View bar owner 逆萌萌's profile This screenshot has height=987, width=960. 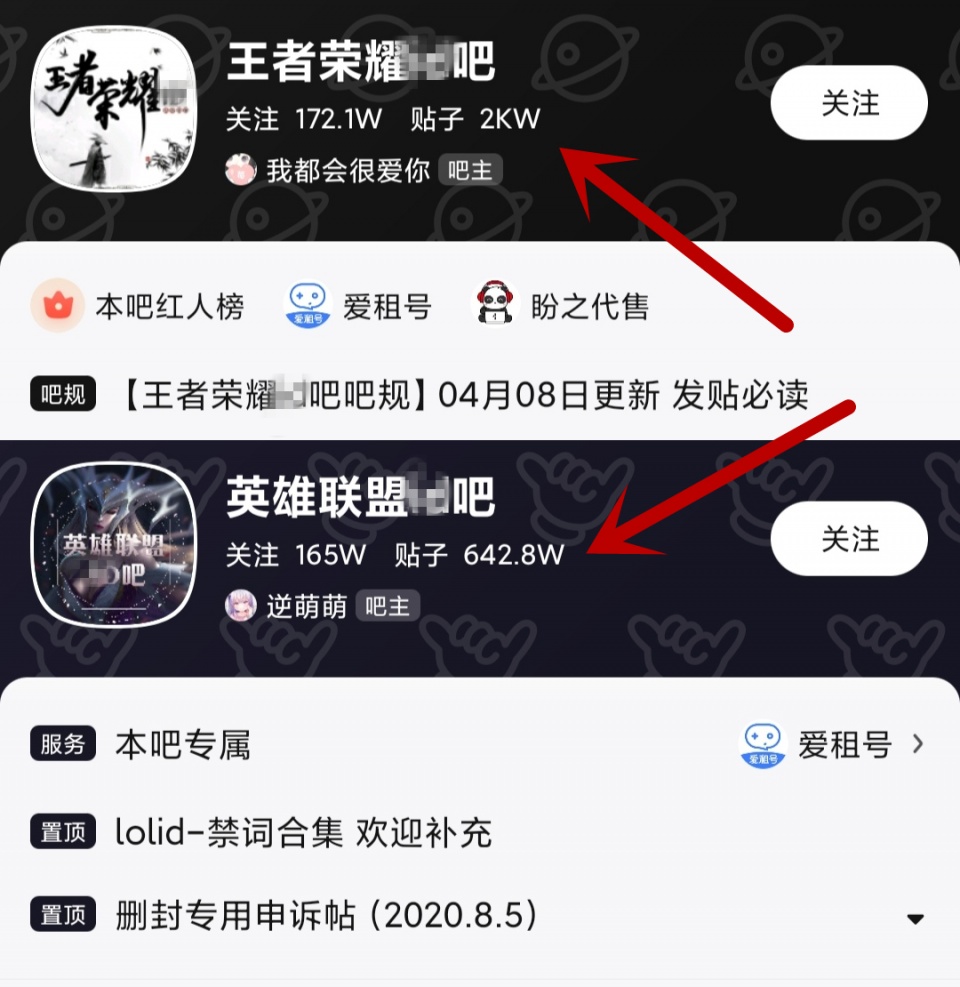tap(306, 605)
